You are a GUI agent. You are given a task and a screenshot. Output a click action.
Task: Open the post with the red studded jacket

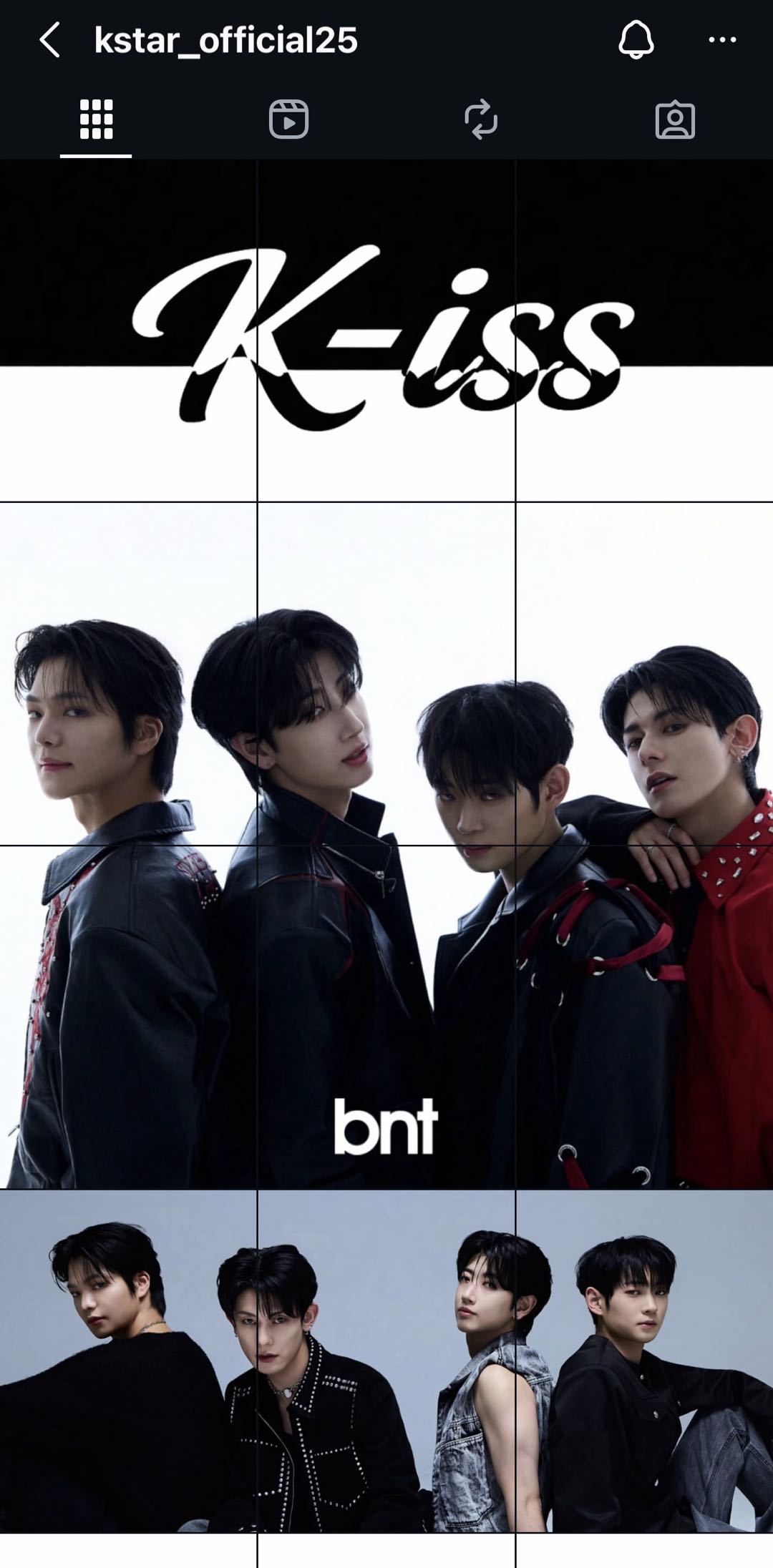point(644,1016)
